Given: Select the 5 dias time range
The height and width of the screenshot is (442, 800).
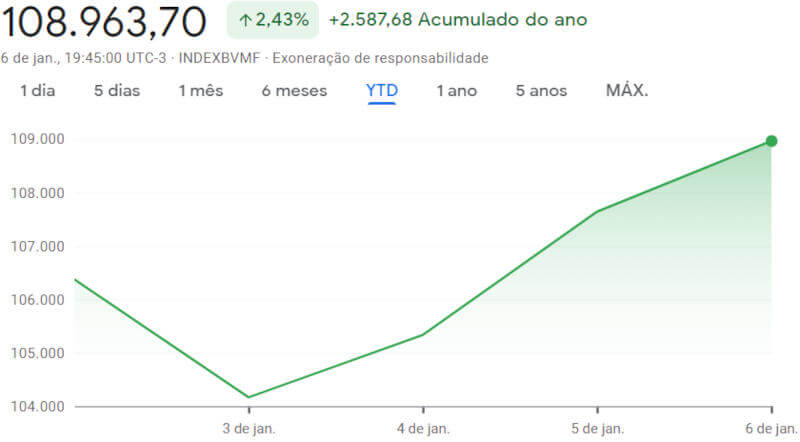Looking at the screenshot, I should point(117,91).
